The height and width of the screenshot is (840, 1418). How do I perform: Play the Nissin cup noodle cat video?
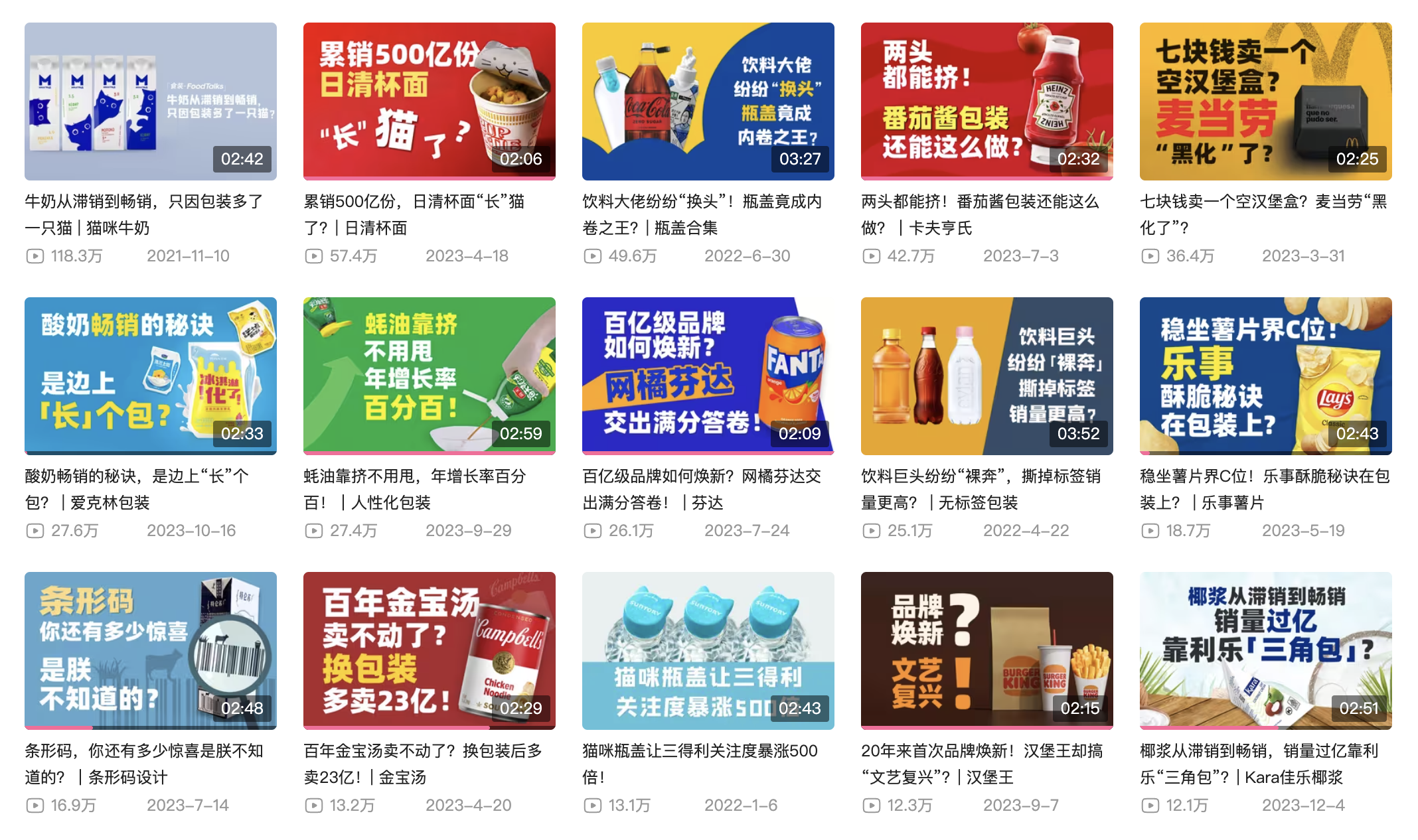tap(430, 102)
